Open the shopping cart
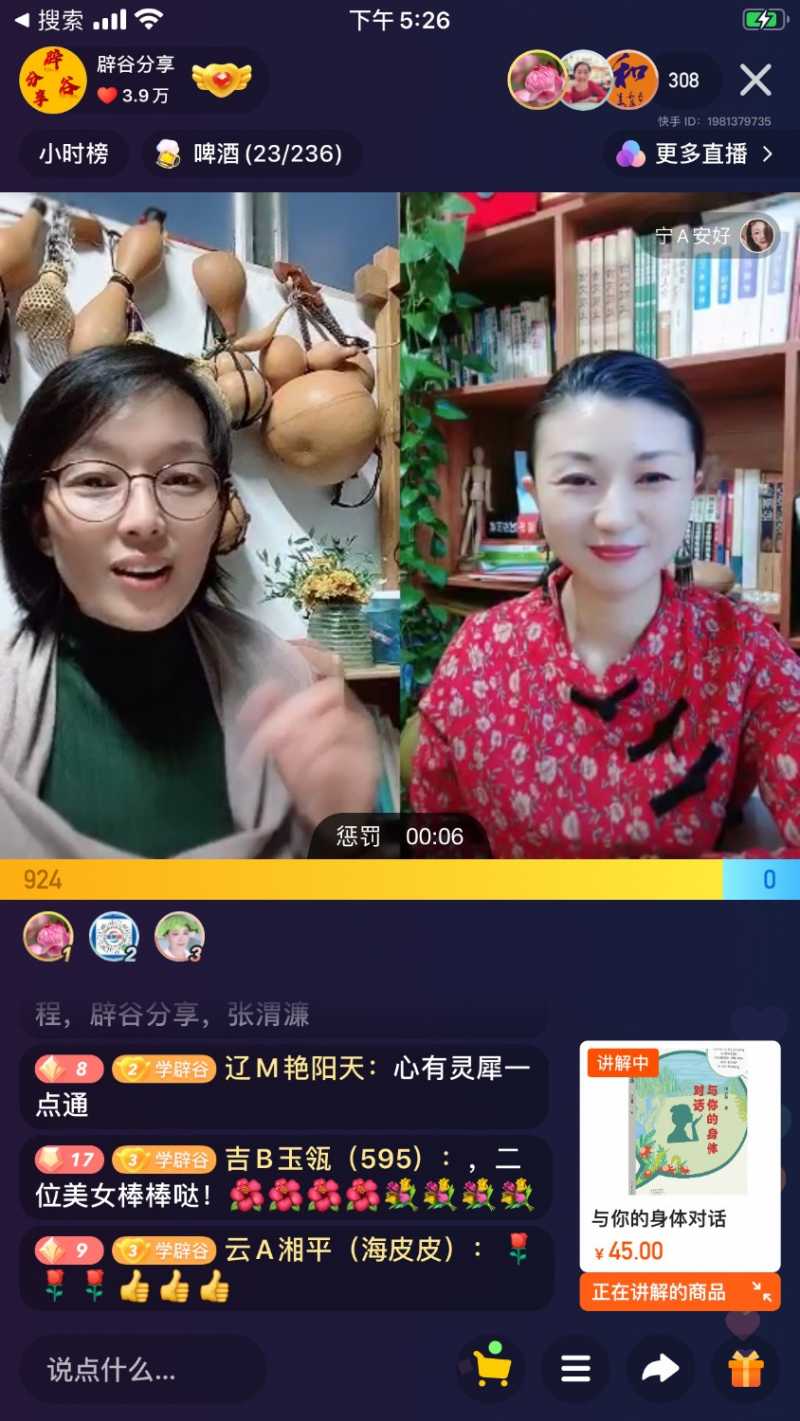Screen dimensions: 800x1421 click(491, 1368)
